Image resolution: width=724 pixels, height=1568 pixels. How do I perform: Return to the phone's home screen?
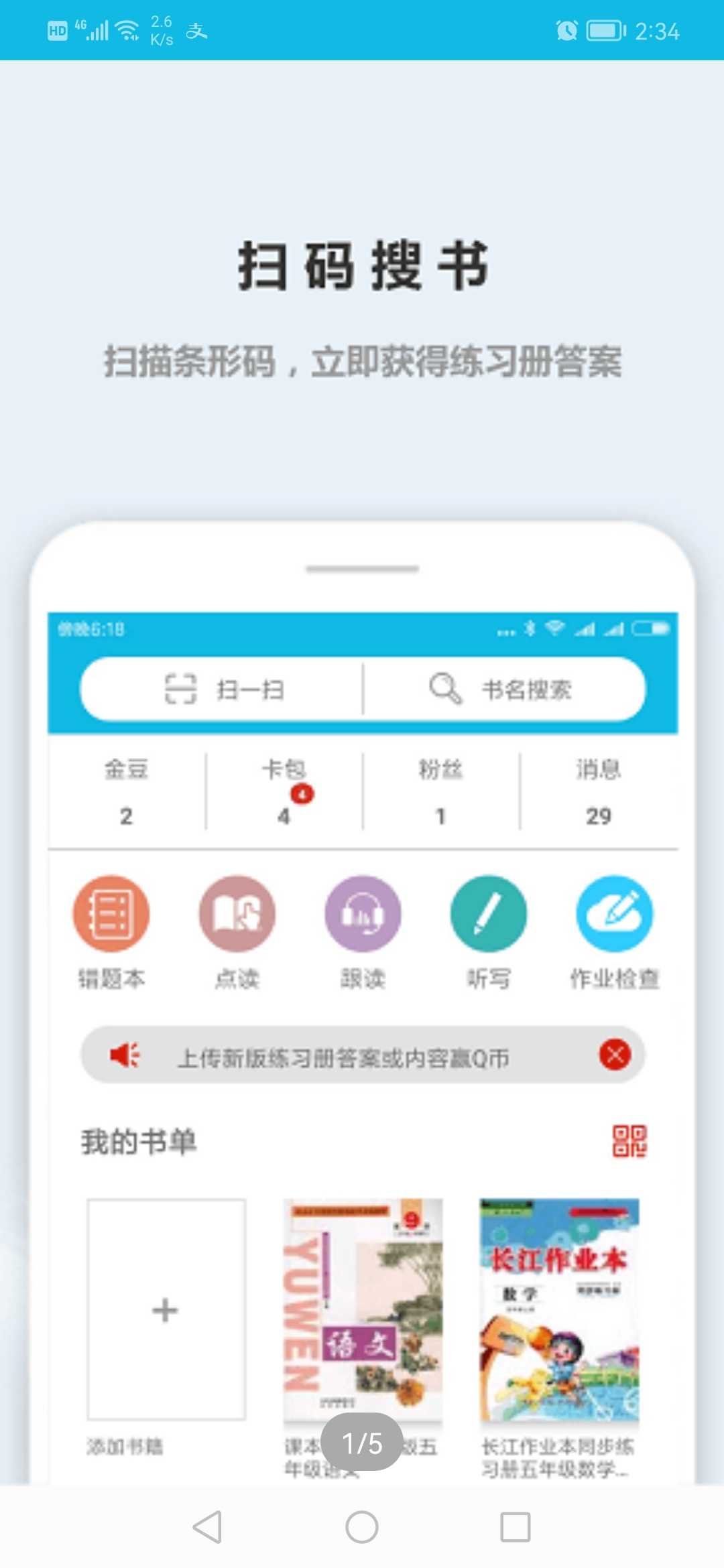[x=362, y=1527]
